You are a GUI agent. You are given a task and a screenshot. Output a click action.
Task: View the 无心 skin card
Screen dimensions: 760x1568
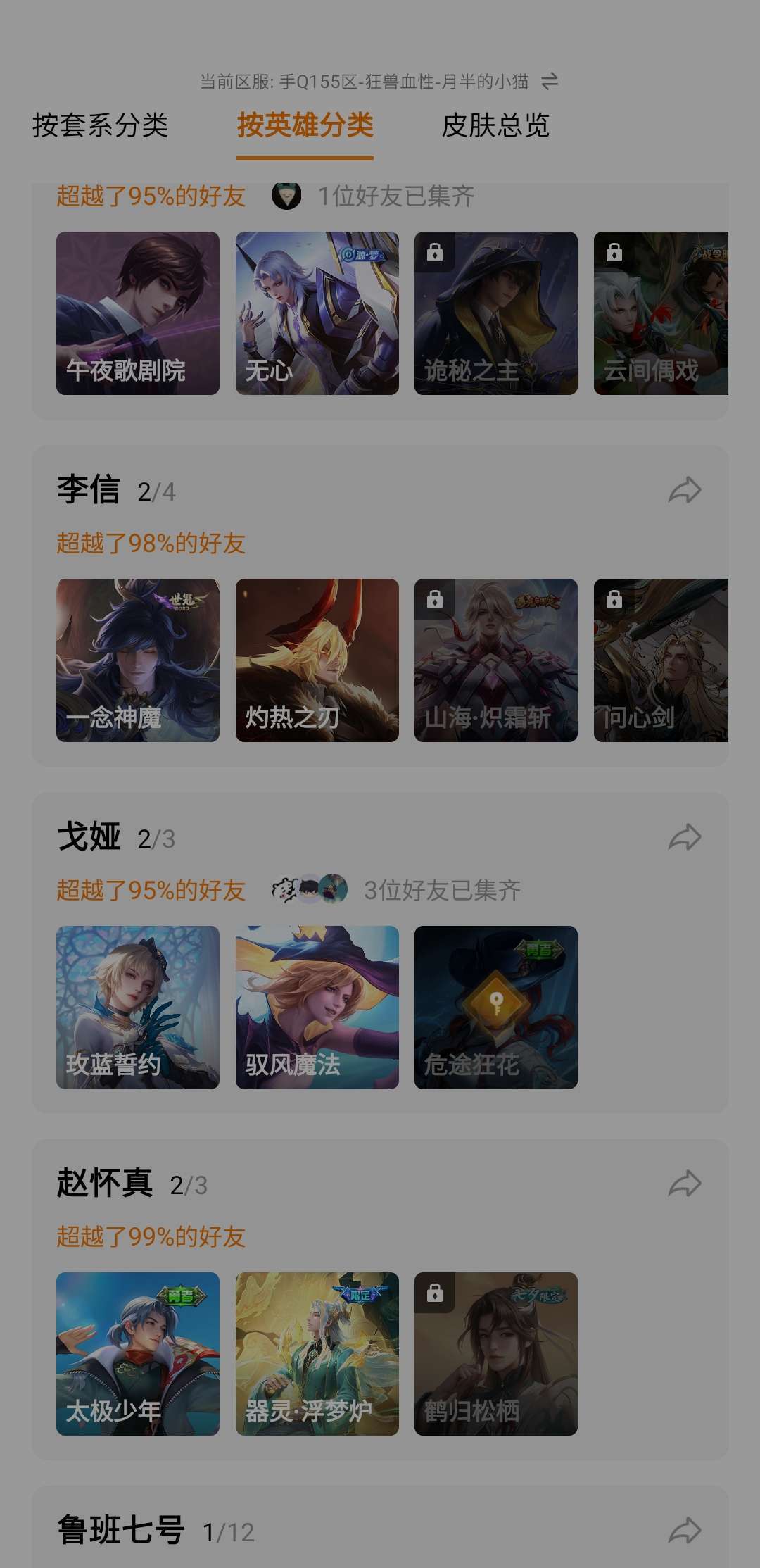coord(317,313)
